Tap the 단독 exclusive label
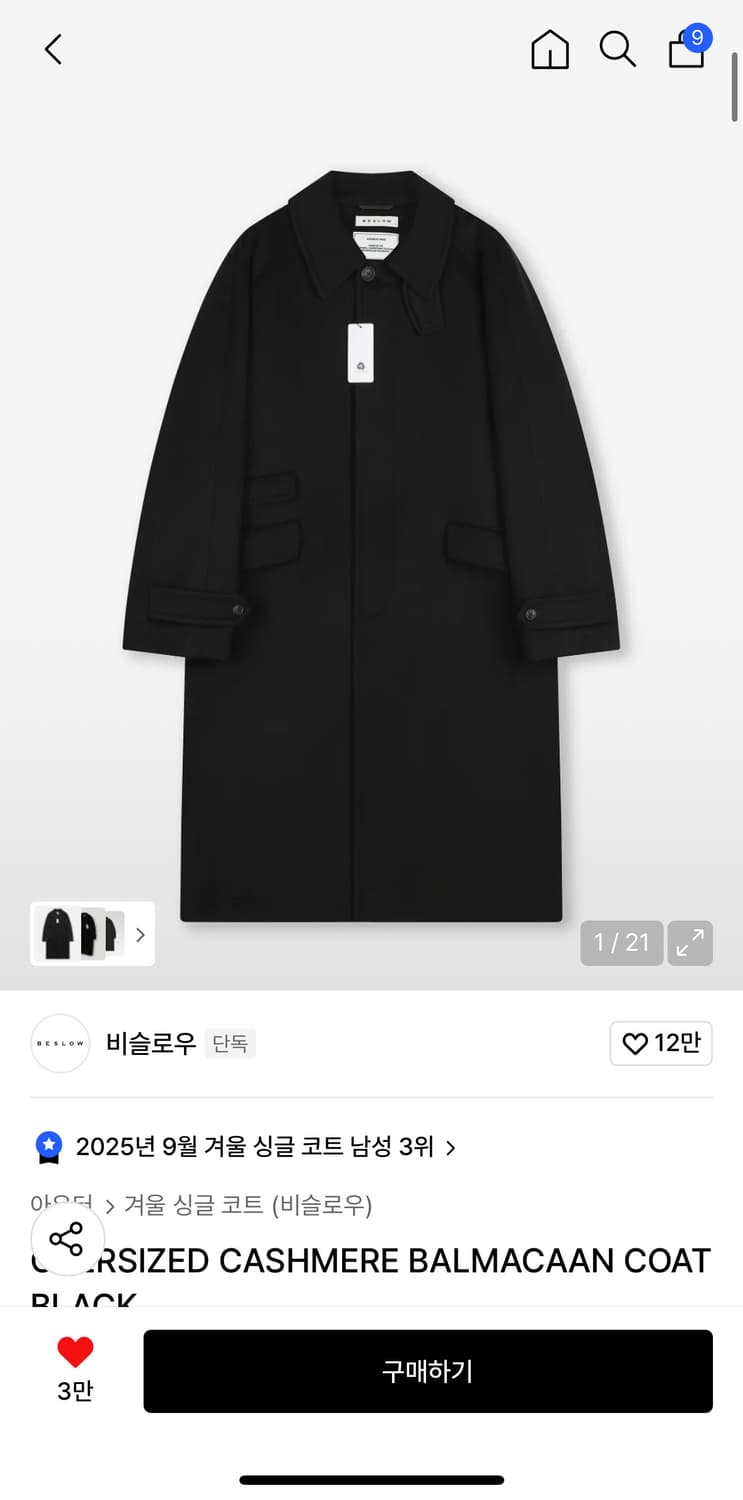 tap(230, 1043)
